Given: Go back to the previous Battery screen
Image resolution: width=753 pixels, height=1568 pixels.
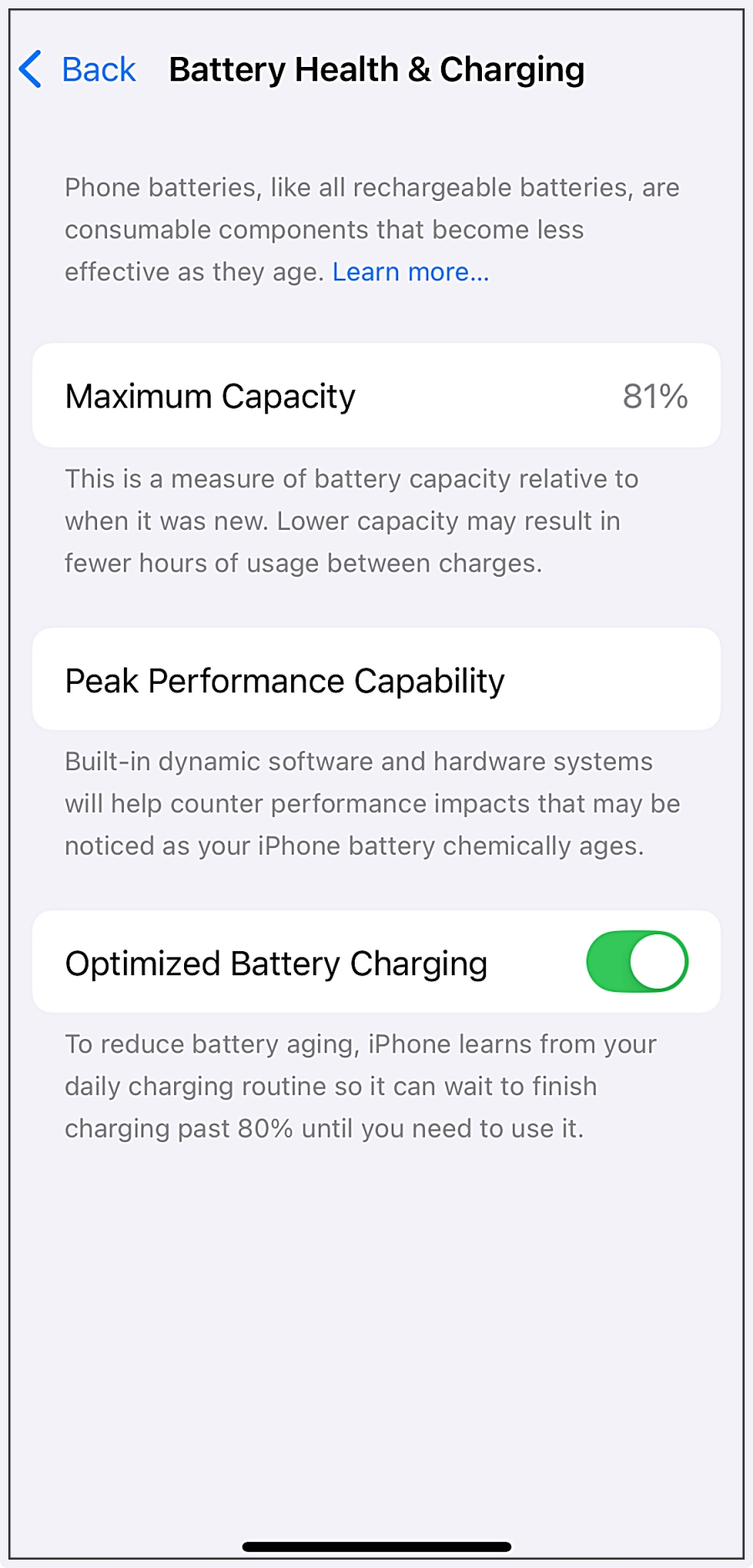Looking at the screenshot, I should pos(77,69).
